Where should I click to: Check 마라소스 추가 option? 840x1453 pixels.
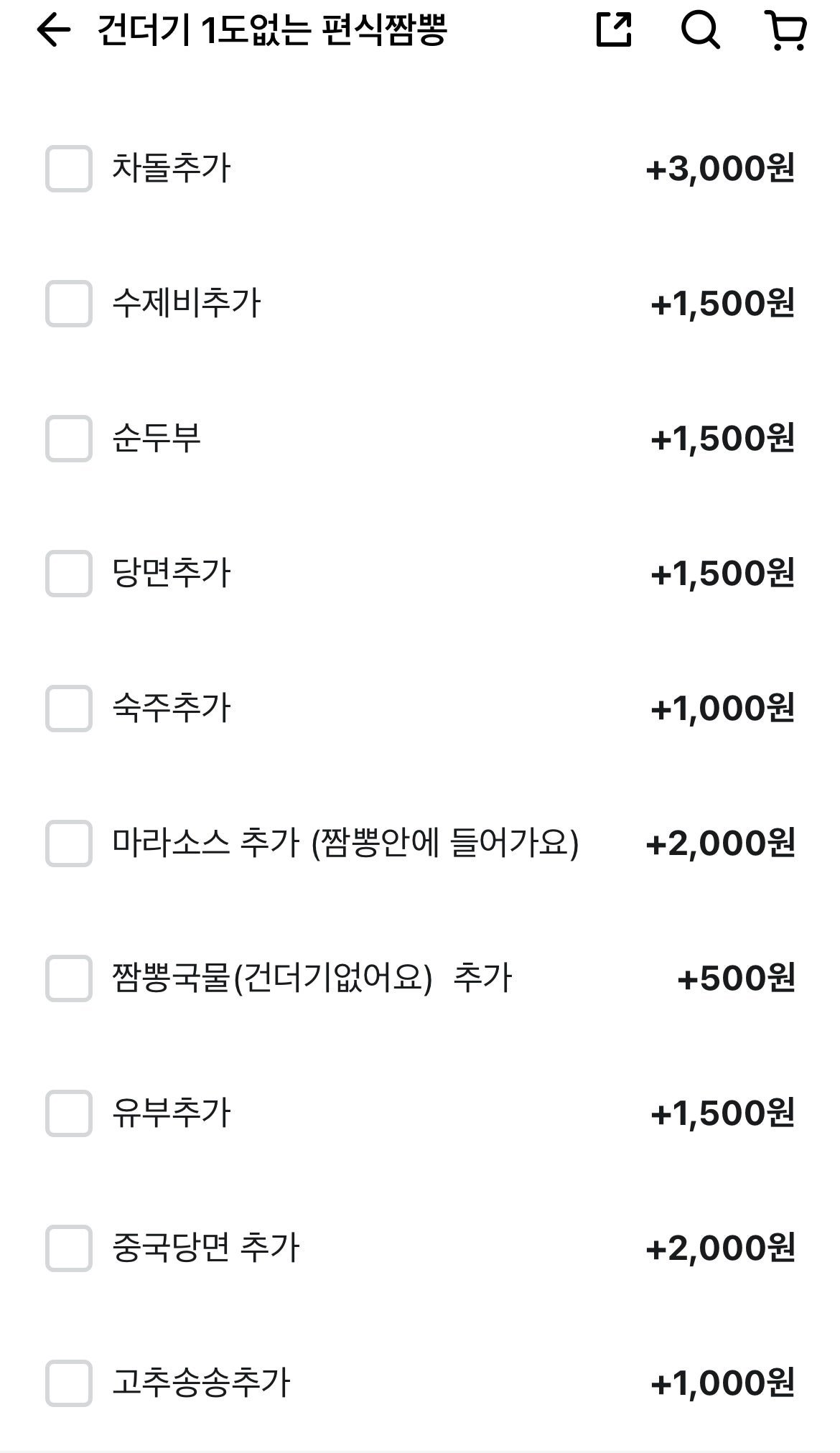click(x=69, y=844)
